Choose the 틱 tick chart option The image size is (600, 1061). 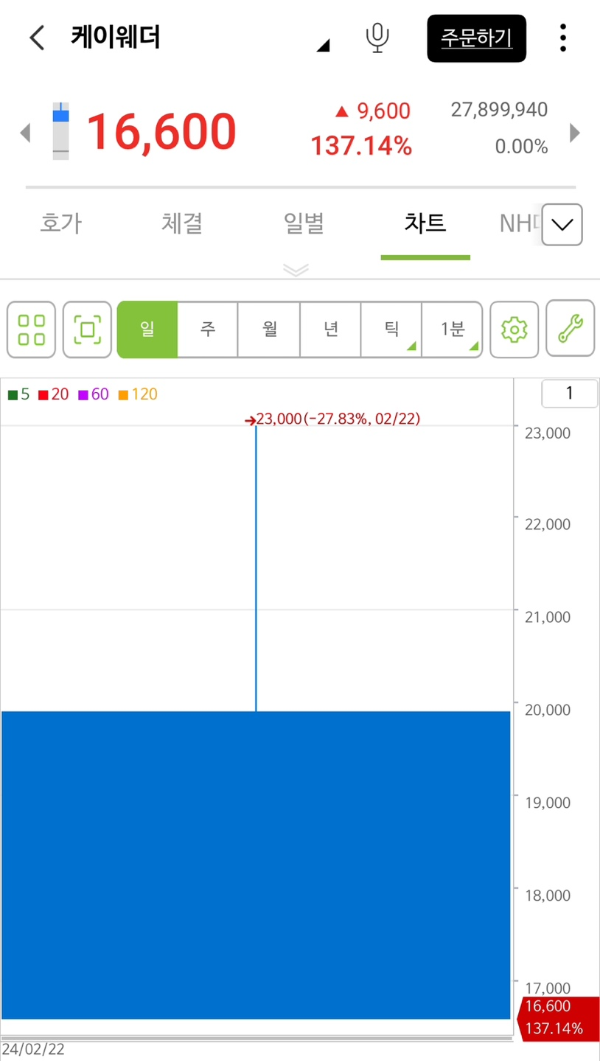[x=391, y=330]
